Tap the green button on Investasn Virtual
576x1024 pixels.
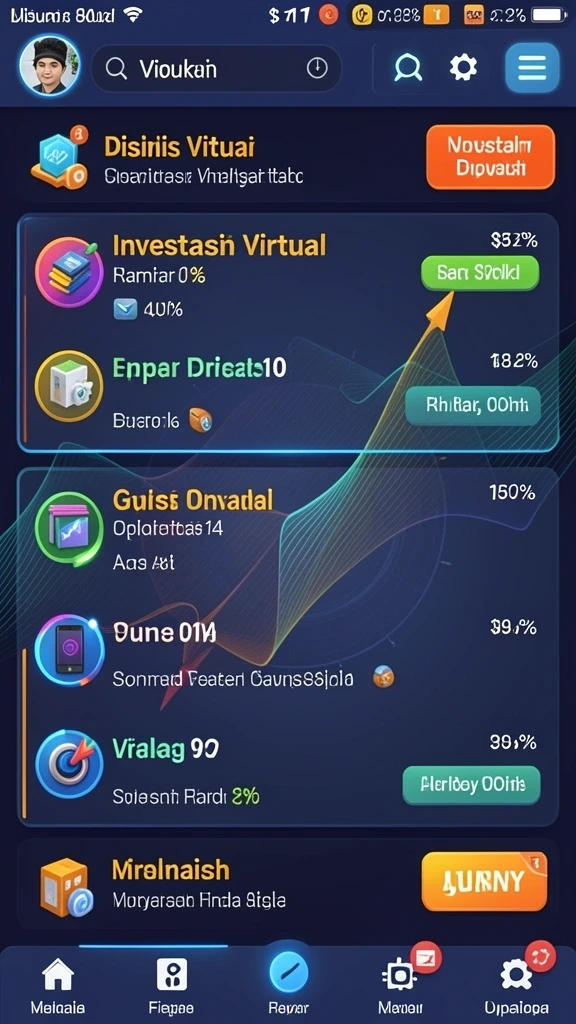pos(479,272)
